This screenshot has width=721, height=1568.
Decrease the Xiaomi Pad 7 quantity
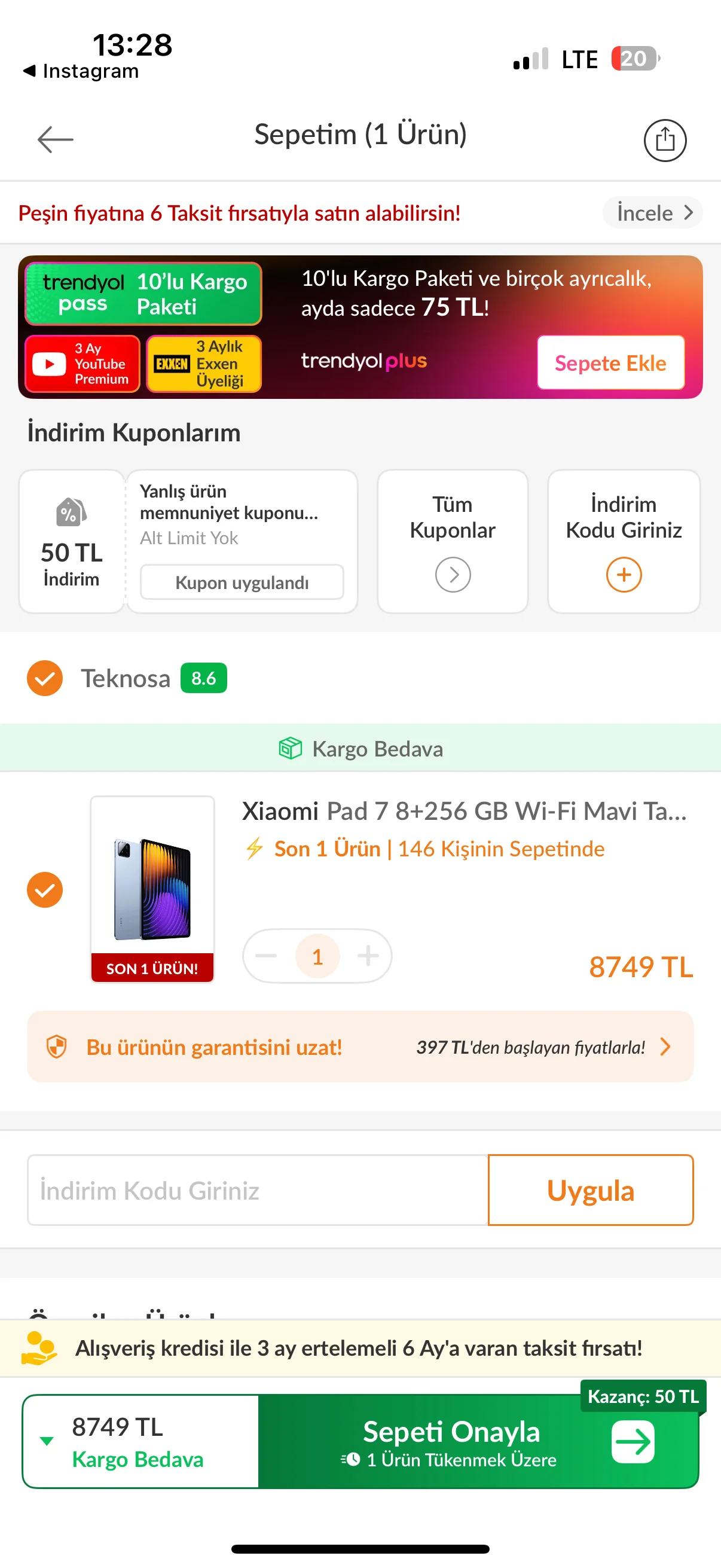click(266, 956)
